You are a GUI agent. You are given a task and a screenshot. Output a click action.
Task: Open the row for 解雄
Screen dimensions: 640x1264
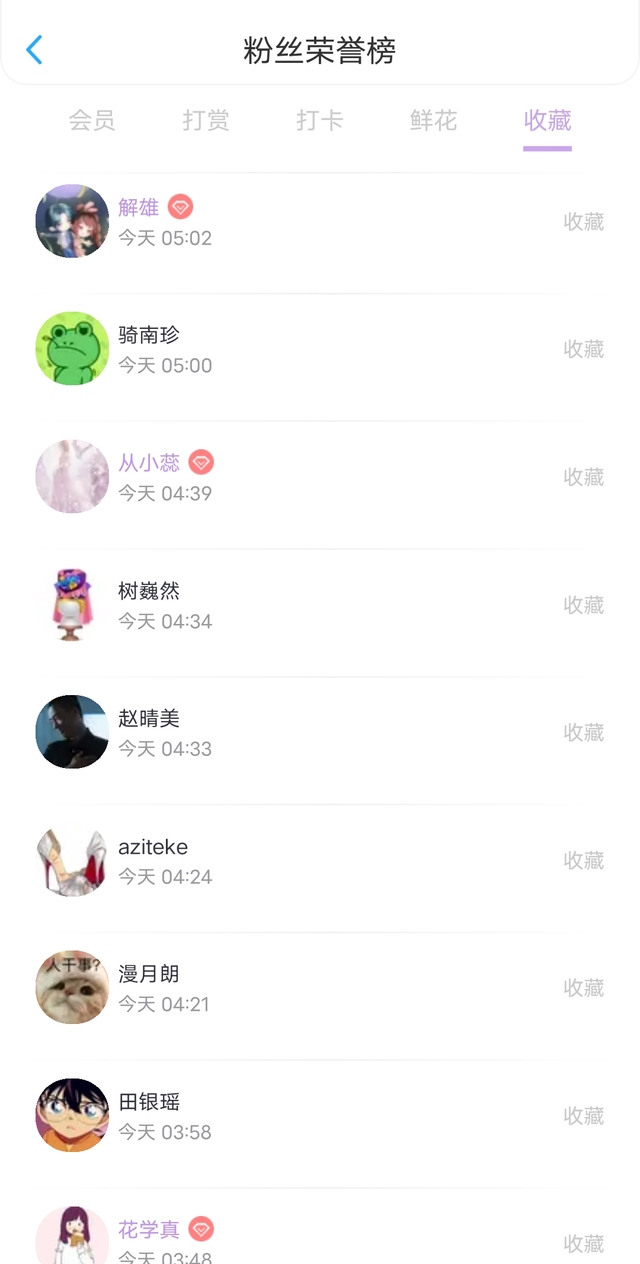(x=320, y=221)
